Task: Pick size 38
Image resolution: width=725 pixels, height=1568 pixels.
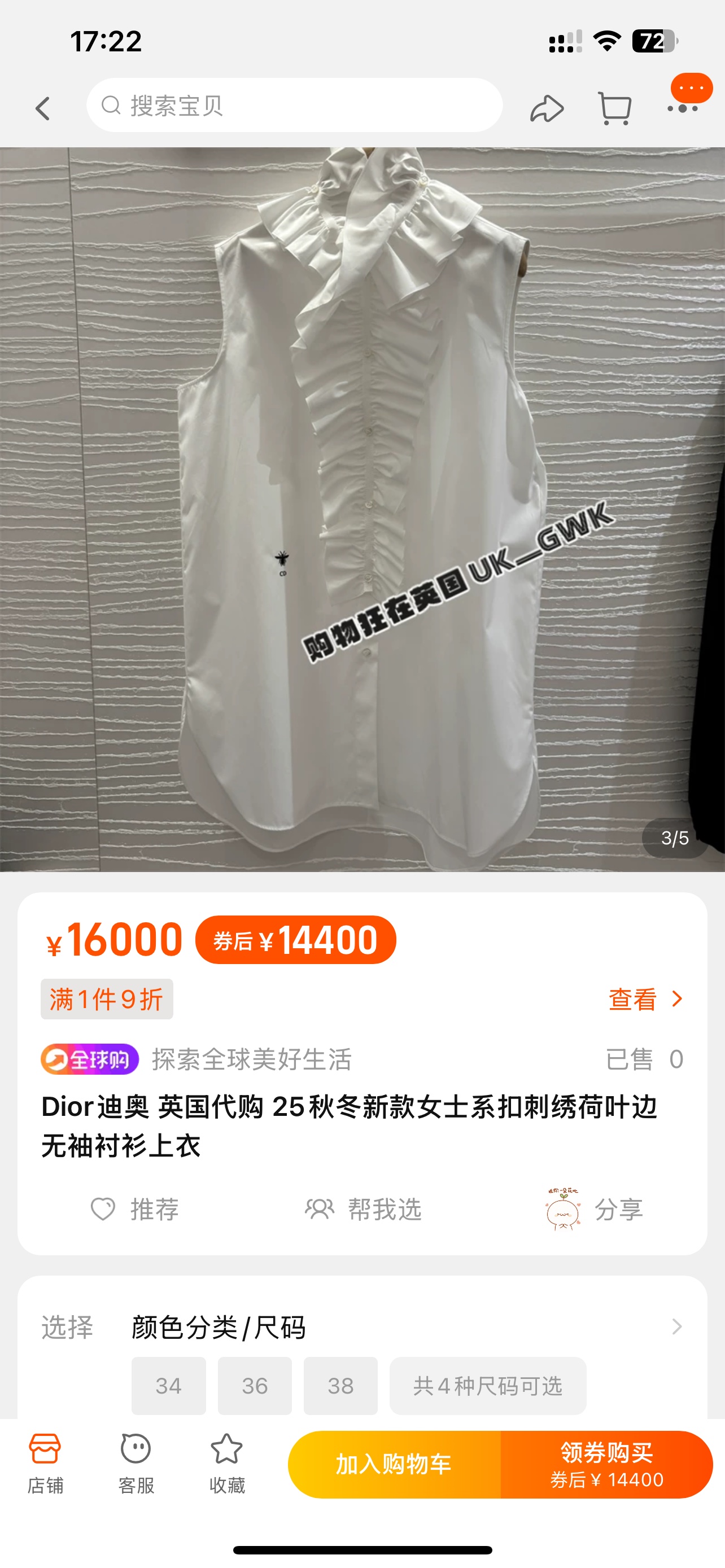Action: [x=340, y=1385]
